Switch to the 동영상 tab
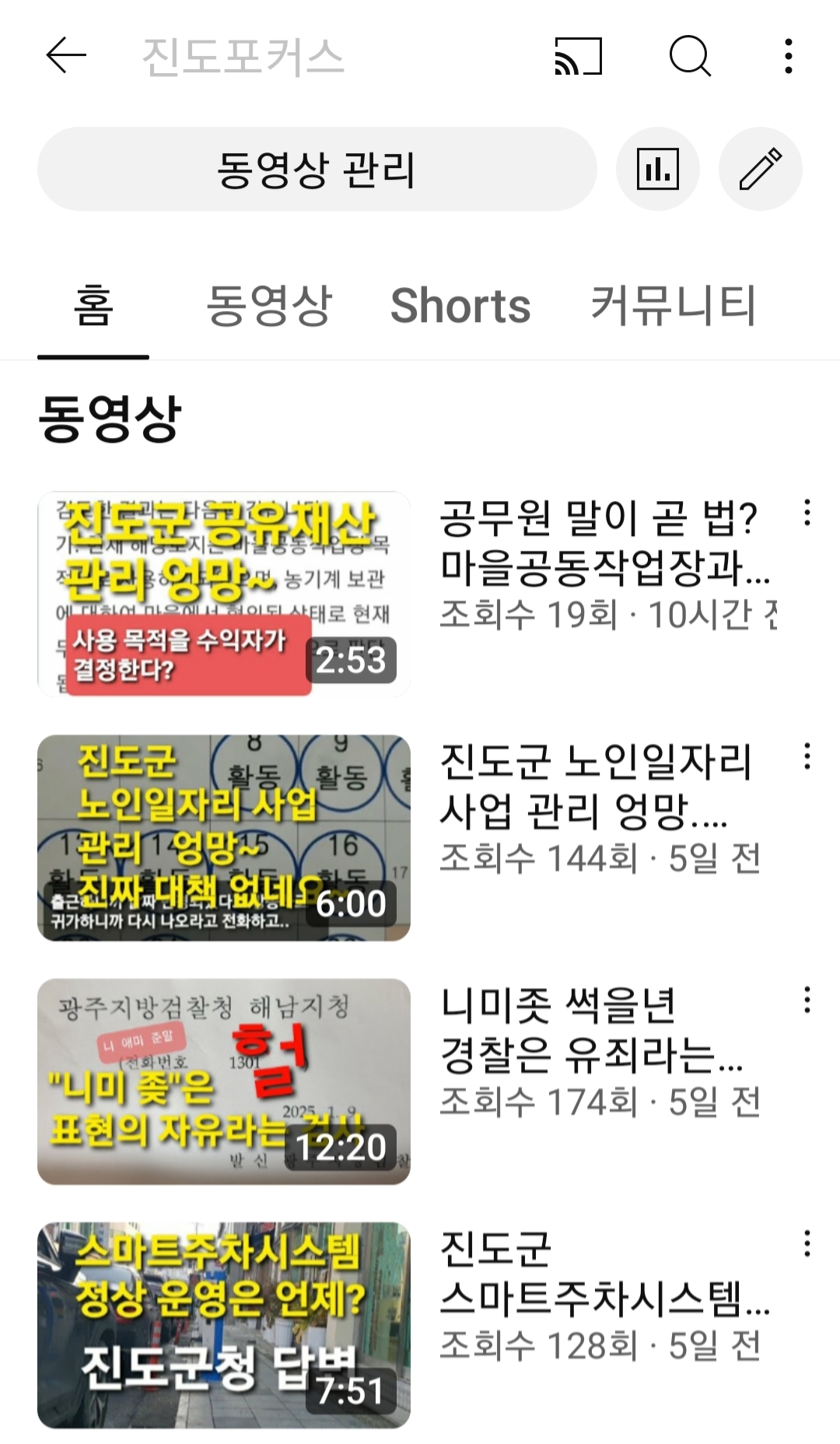840x1444 pixels. point(269,305)
